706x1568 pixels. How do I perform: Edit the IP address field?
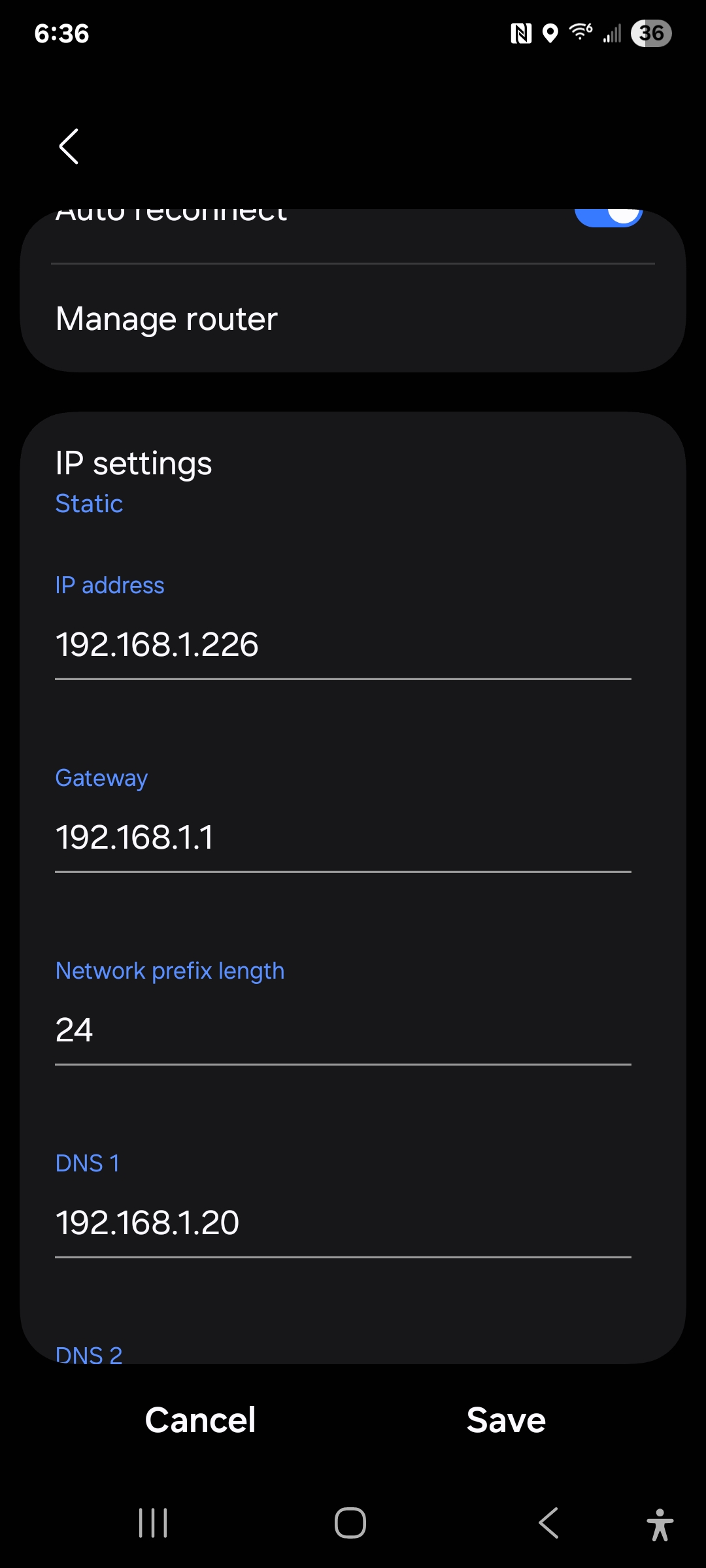tap(343, 644)
